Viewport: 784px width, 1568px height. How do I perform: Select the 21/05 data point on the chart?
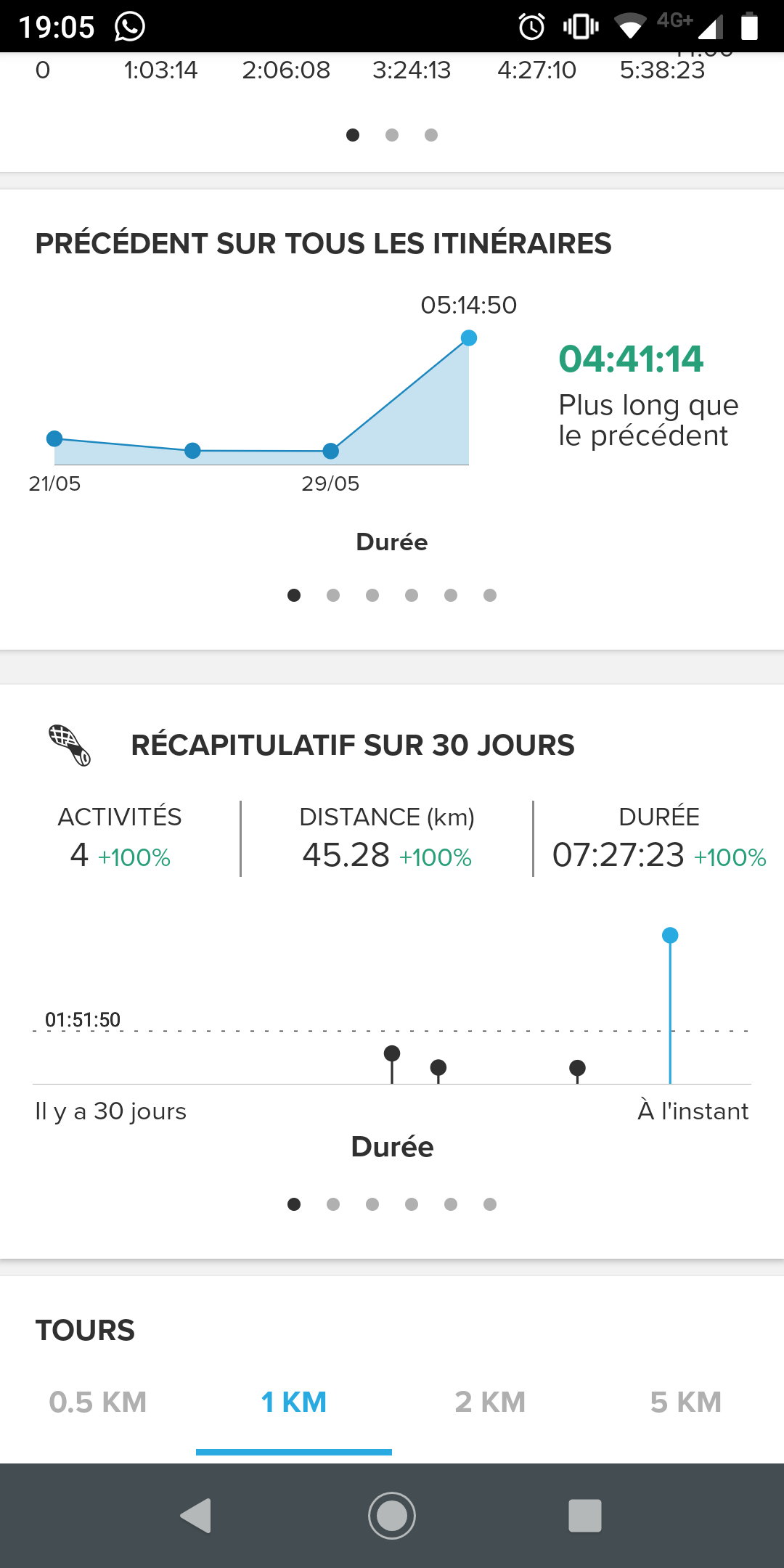click(54, 438)
